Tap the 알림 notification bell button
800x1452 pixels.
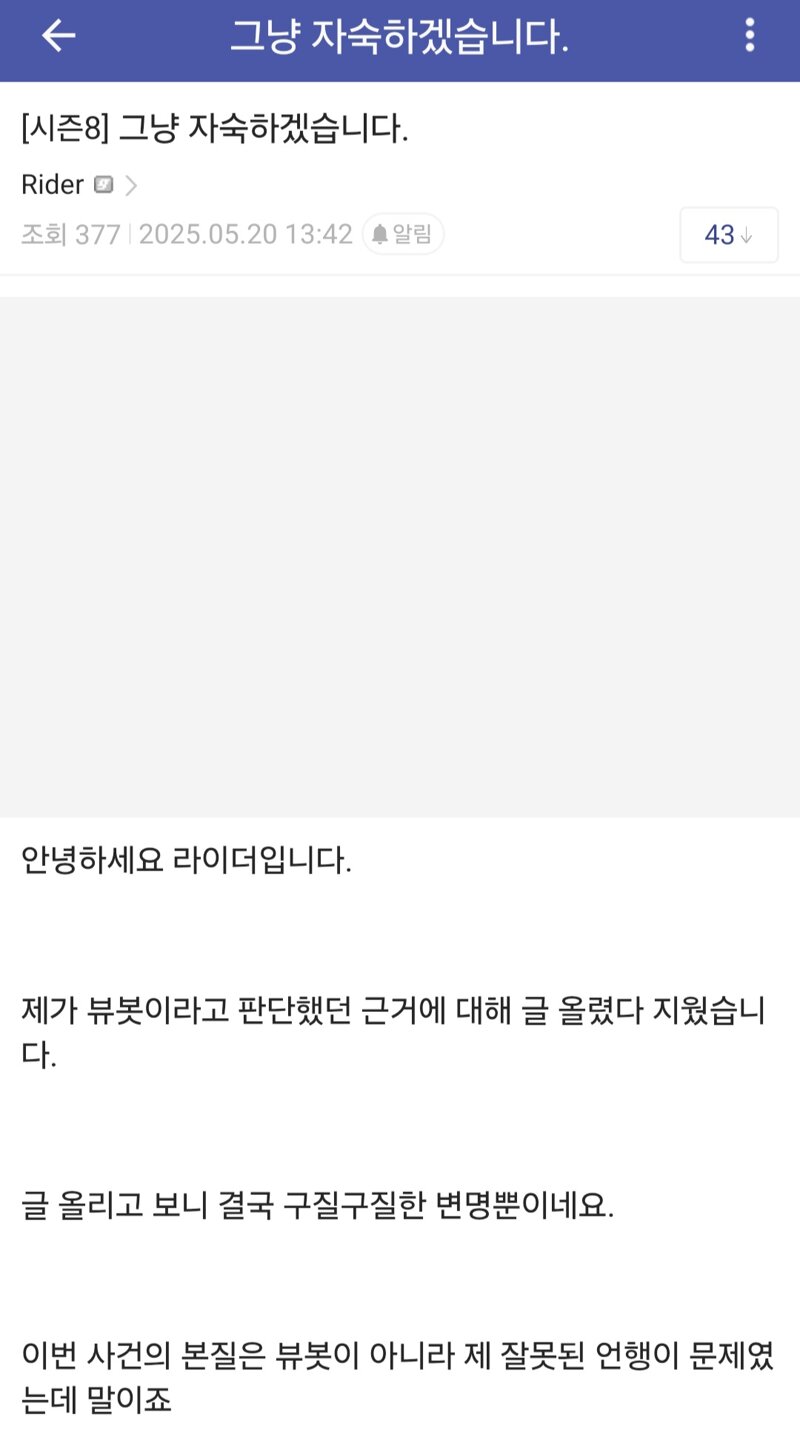pyautogui.click(x=403, y=234)
